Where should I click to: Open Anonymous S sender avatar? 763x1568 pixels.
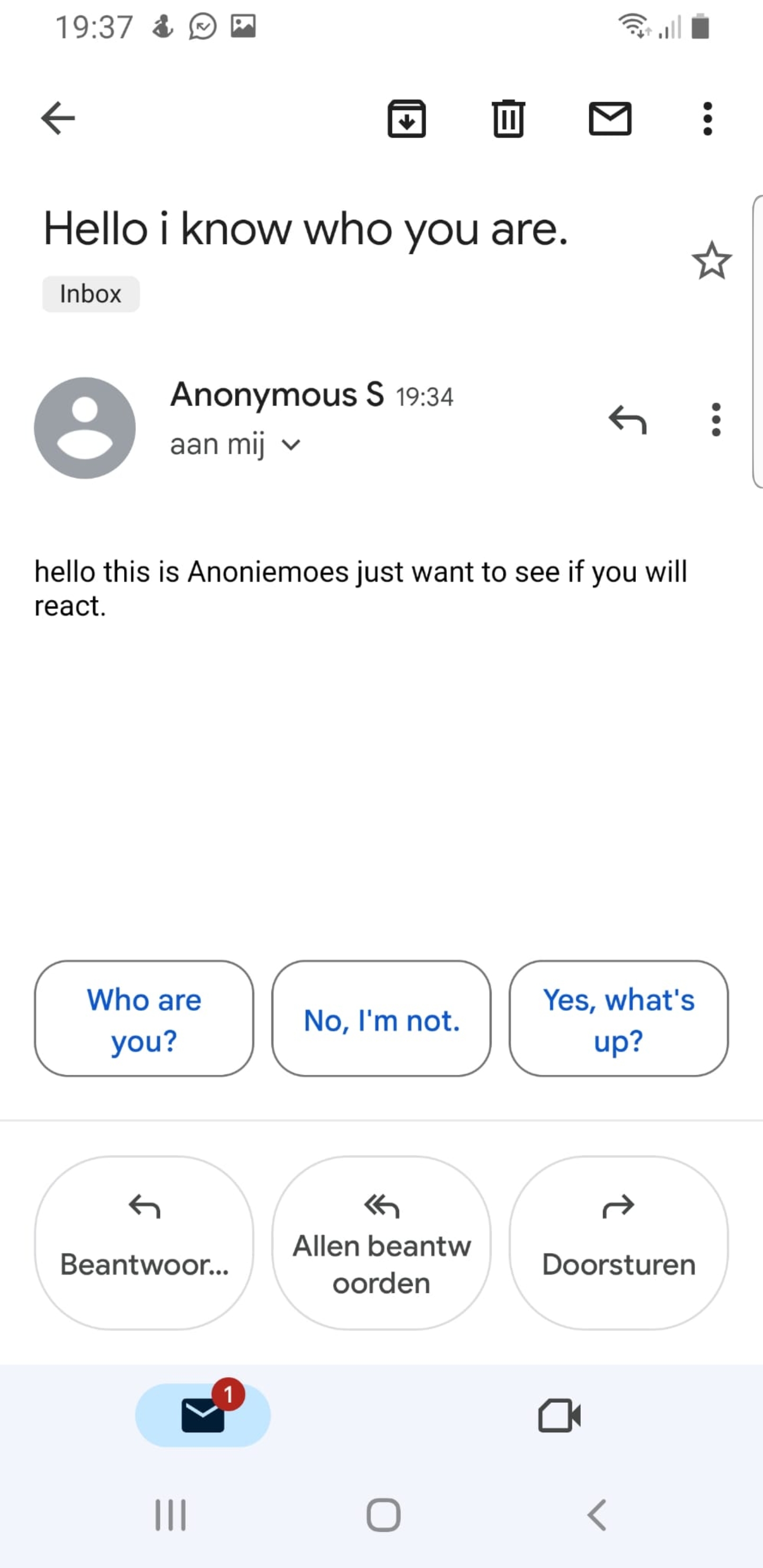(85, 428)
